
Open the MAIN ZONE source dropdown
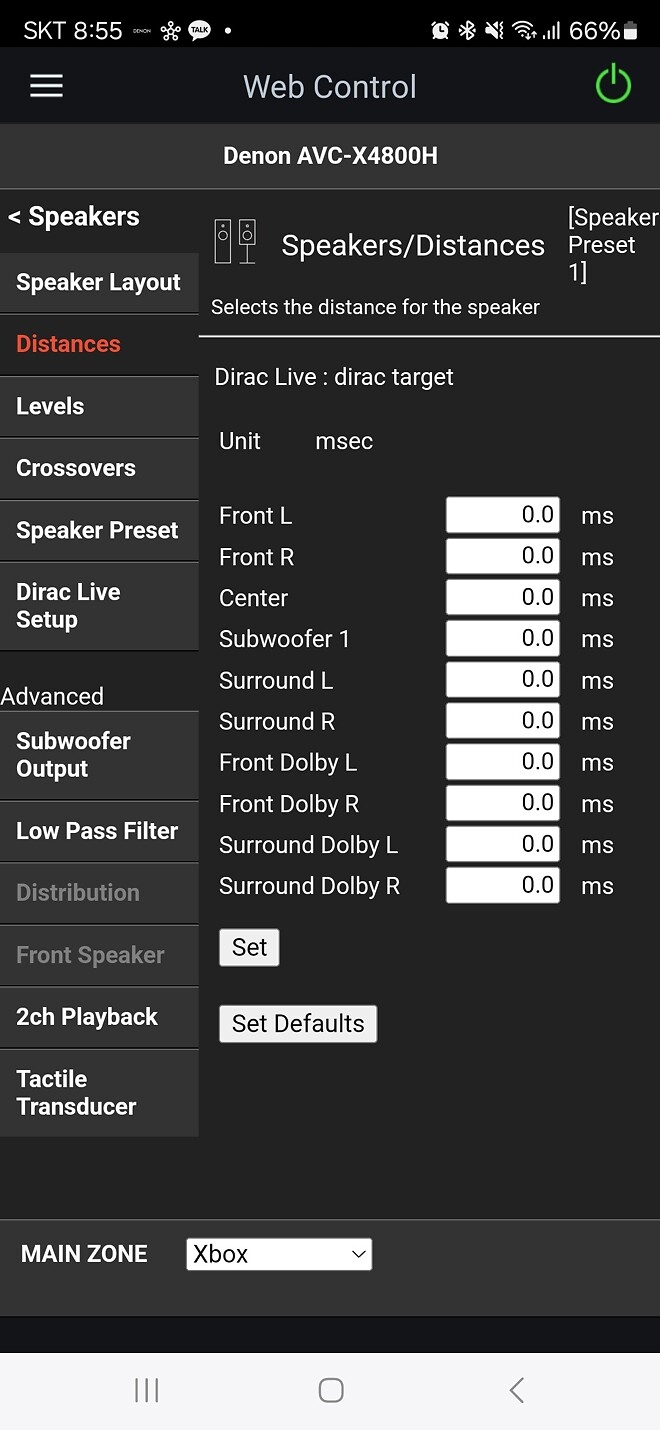click(279, 1254)
